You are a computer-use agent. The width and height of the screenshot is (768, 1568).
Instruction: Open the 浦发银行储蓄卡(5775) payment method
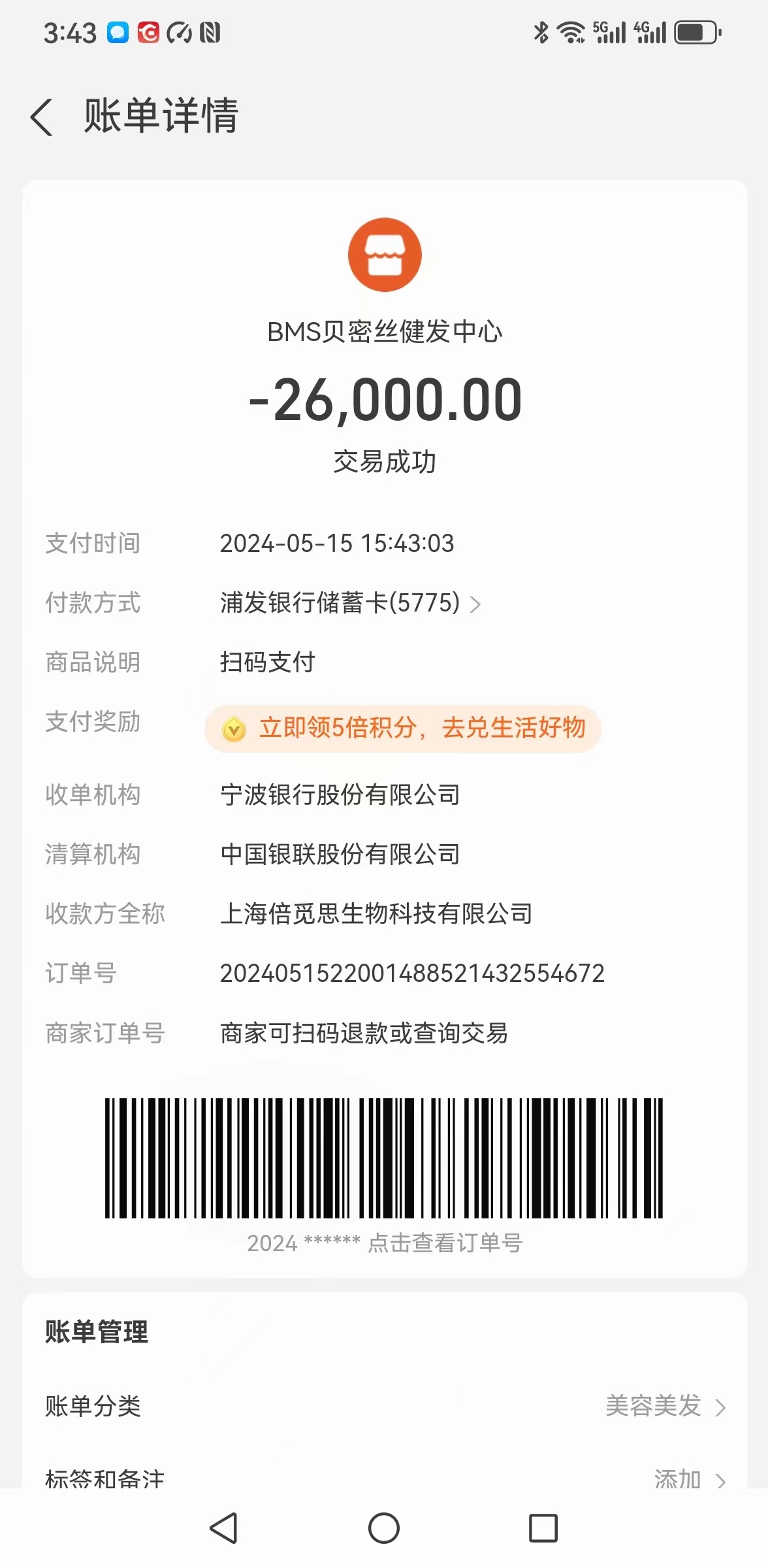coord(350,603)
